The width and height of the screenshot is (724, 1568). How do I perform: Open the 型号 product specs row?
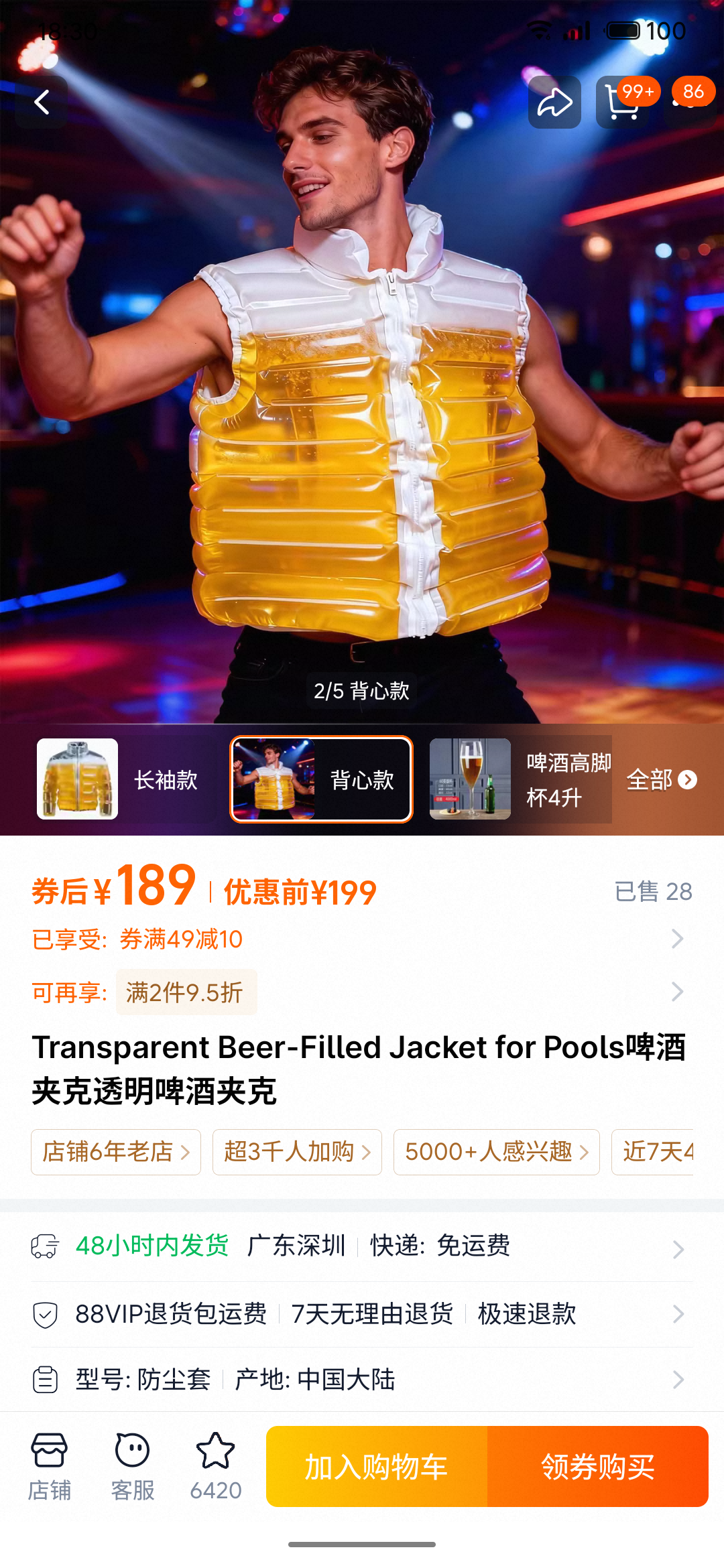[x=362, y=1380]
